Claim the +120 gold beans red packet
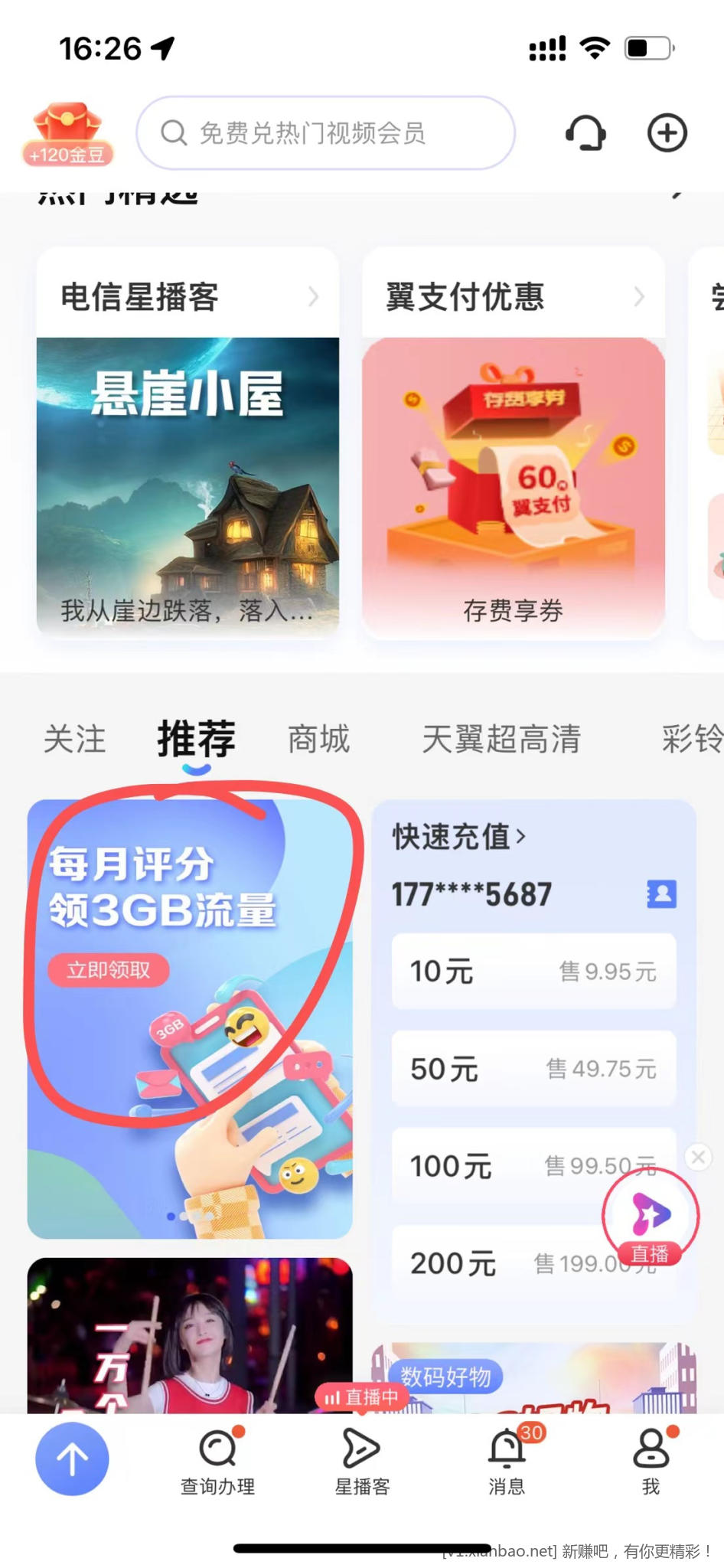Viewport: 724px width, 1568px height. coord(67,135)
